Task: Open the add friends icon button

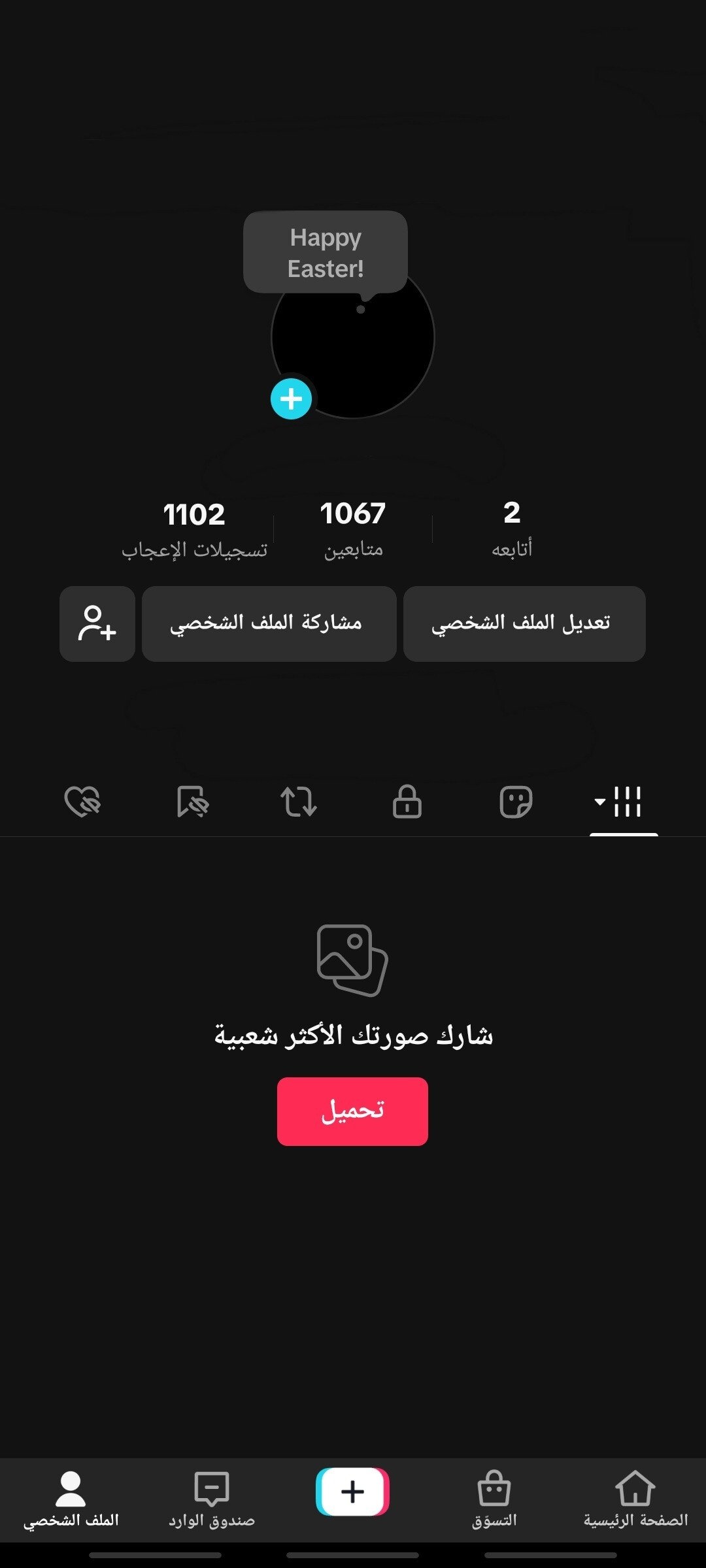Action: (97, 624)
